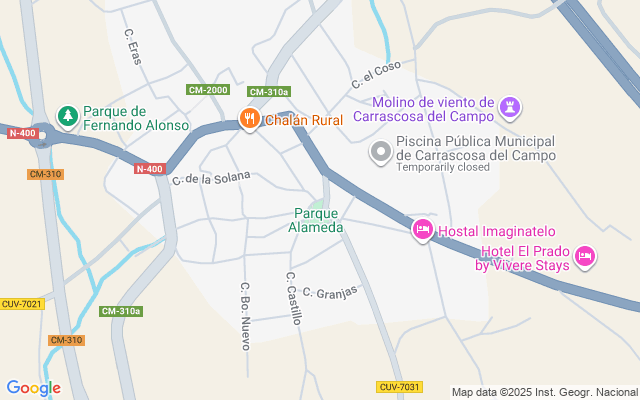Open the Piscina Pública Municipal marker
640x400 pixels.
pyautogui.click(x=380, y=153)
